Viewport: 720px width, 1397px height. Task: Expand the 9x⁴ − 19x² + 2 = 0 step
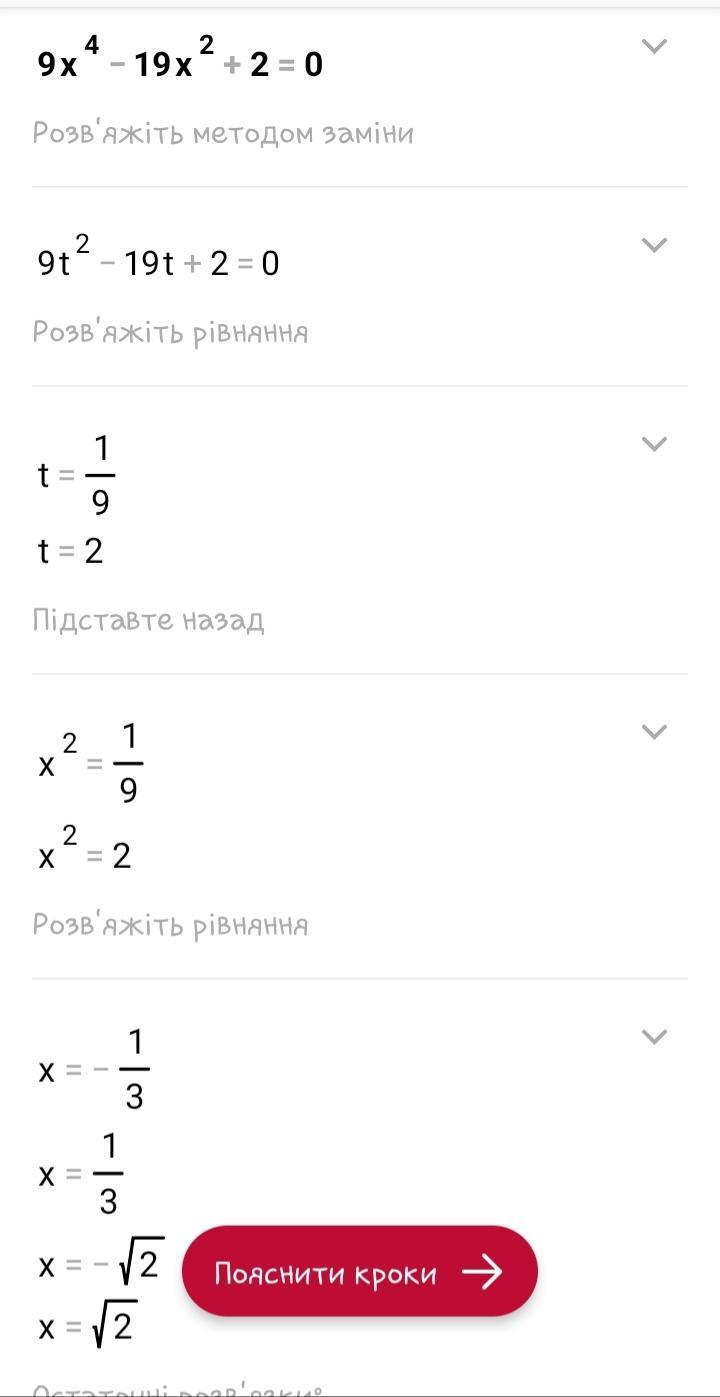coord(653,46)
